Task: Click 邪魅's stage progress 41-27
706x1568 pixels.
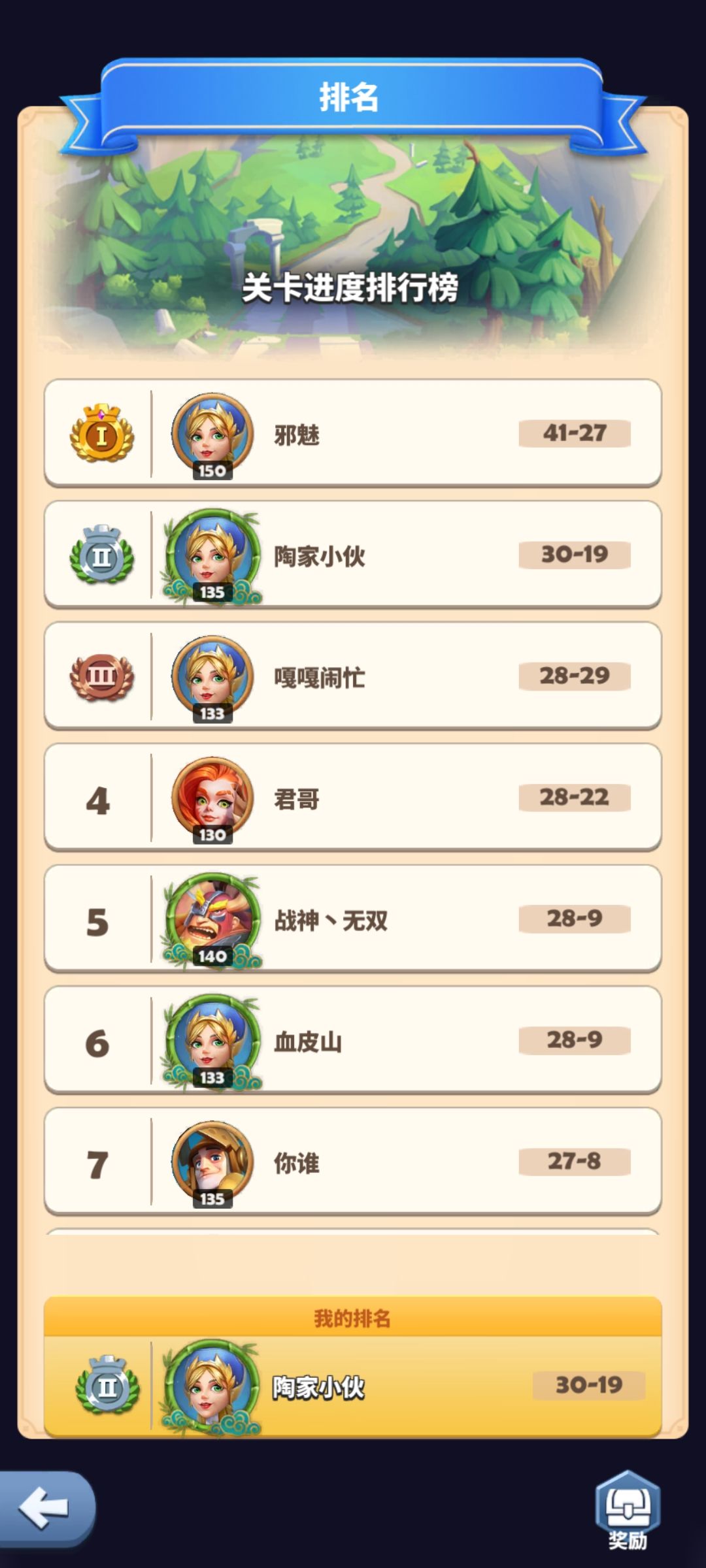Action: [574, 433]
